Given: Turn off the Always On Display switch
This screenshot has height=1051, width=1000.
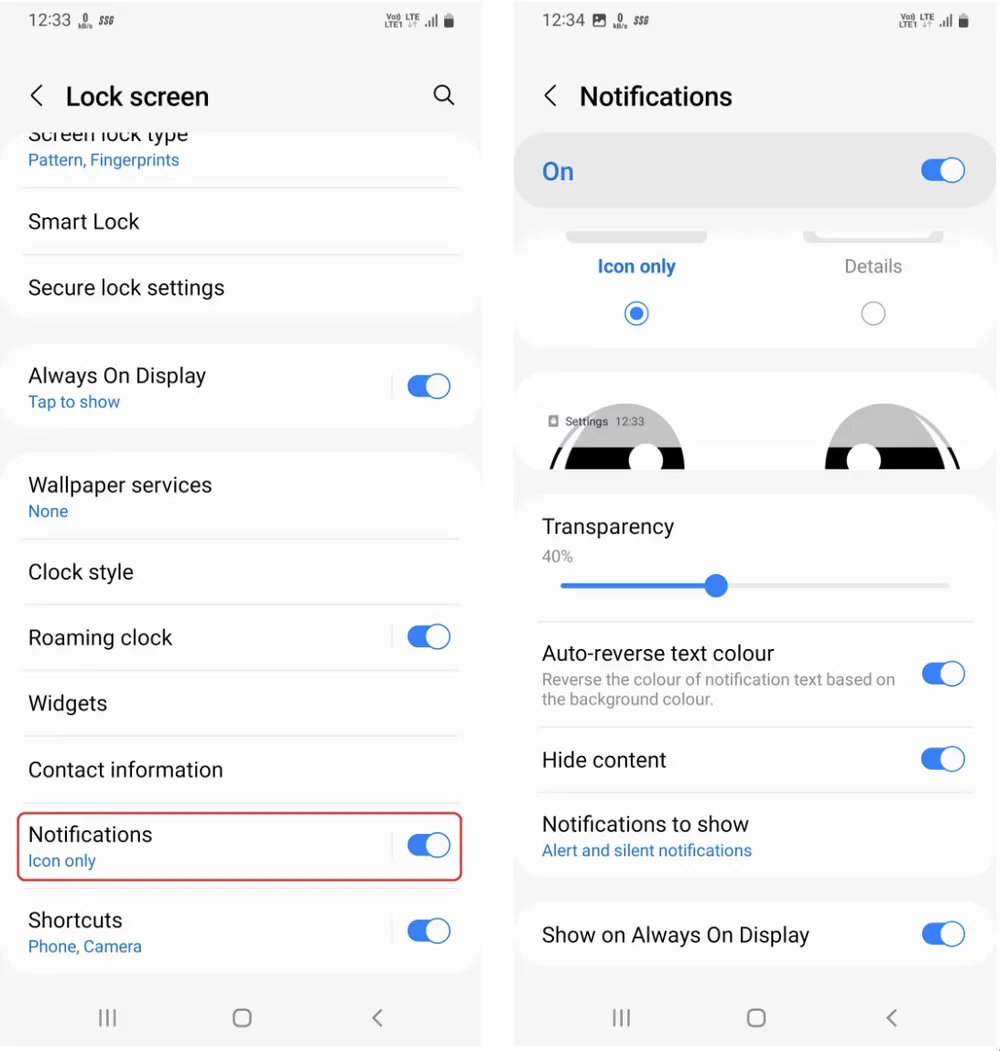Looking at the screenshot, I should click(x=428, y=387).
